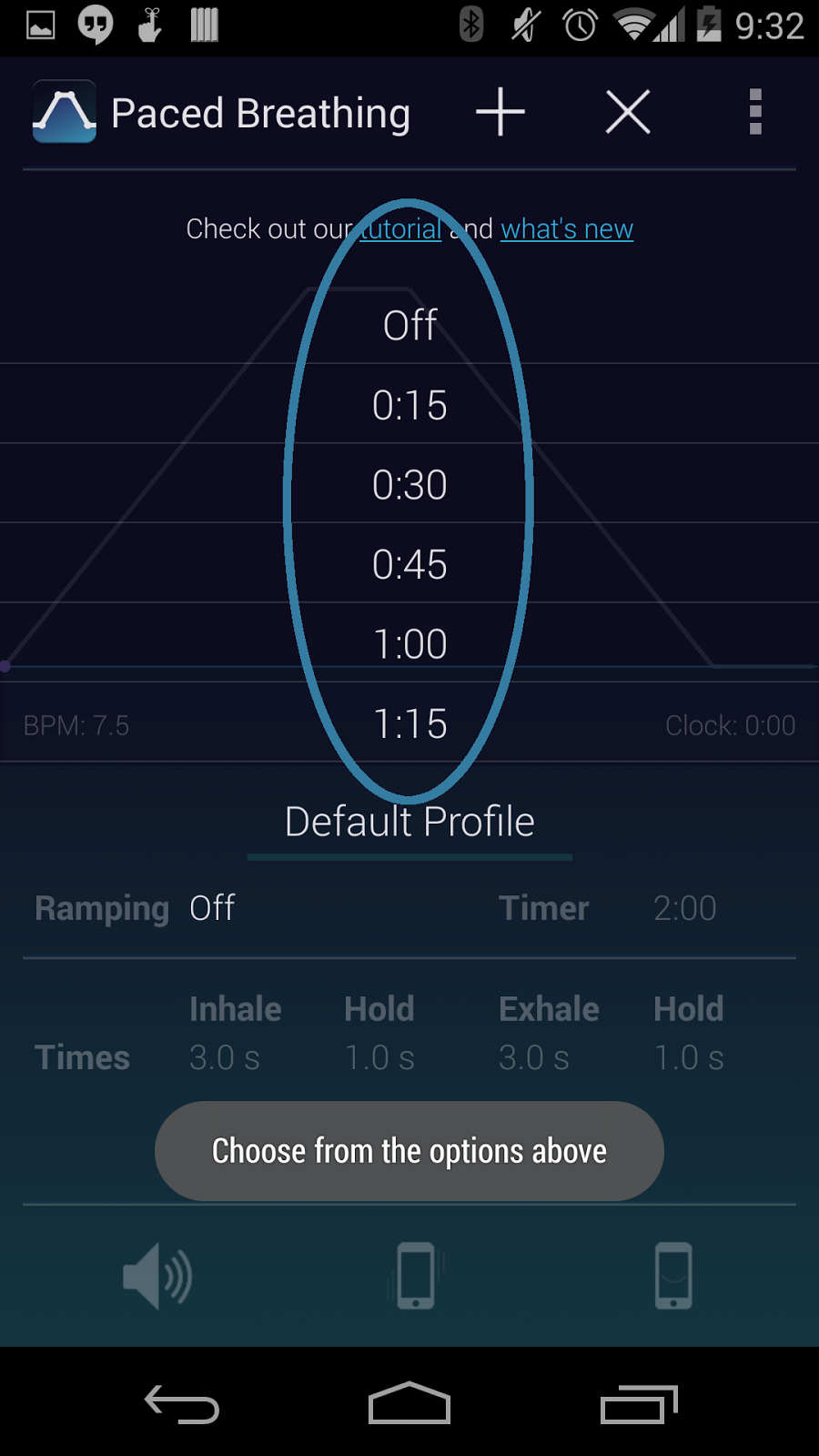Go back with system back button
Viewport: 819px width, 1456px height.
pyautogui.click(x=182, y=1403)
